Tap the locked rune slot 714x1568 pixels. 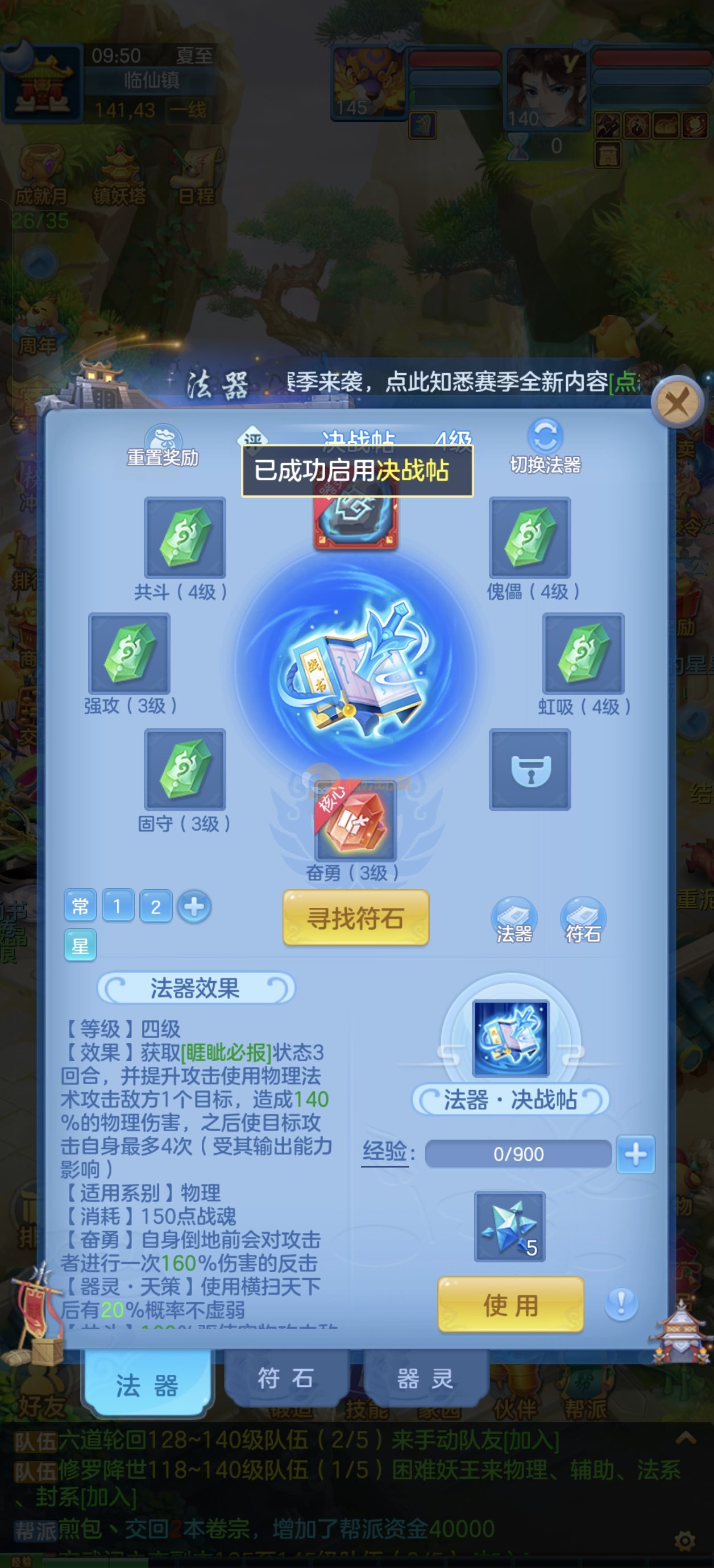point(530,769)
